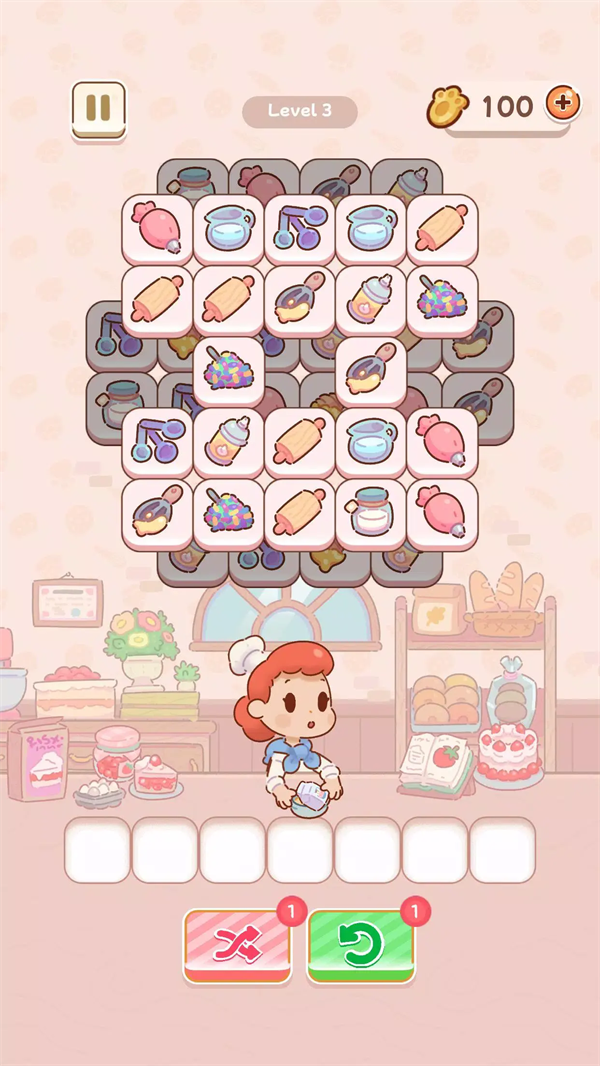Pause the game
The height and width of the screenshot is (1066, 600).
coord(98,107)
